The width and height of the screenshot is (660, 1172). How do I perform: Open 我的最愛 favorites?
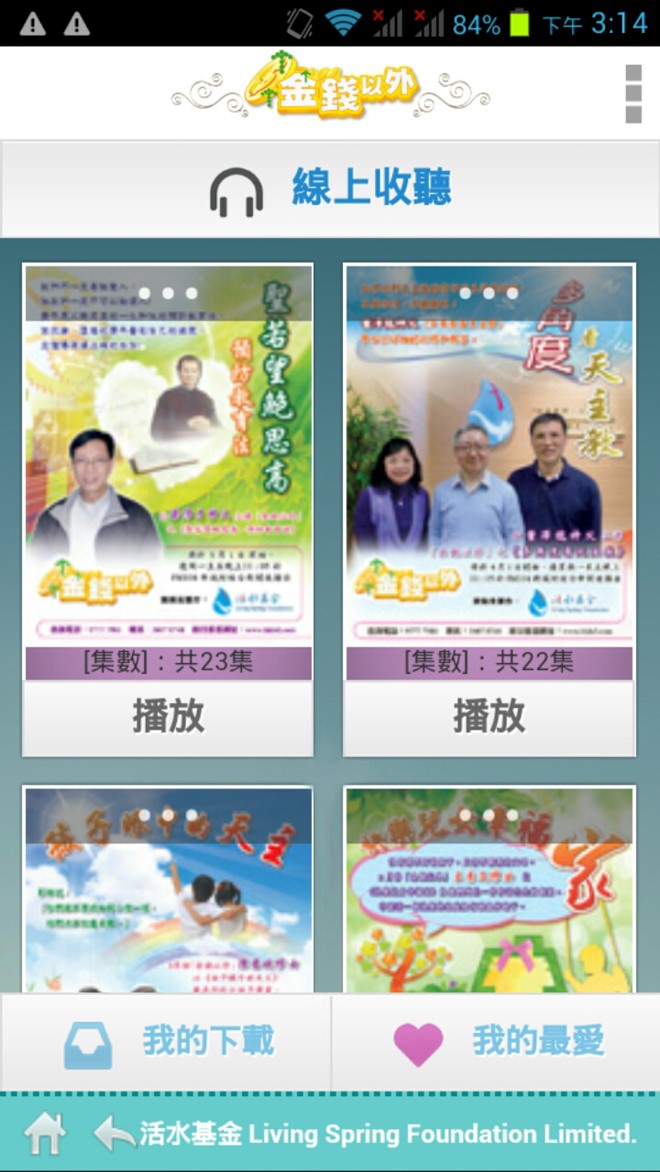[x=497, y=1042]
